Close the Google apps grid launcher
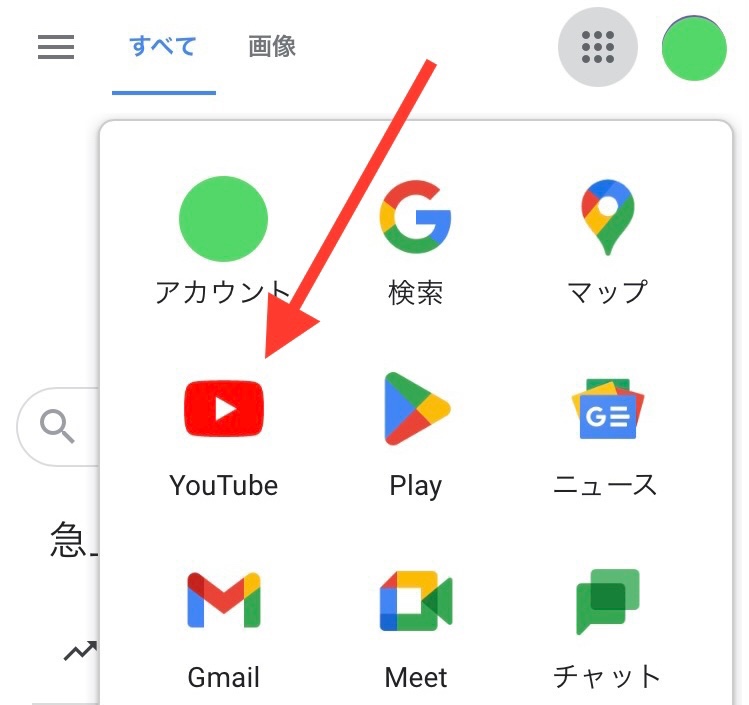 597,47
